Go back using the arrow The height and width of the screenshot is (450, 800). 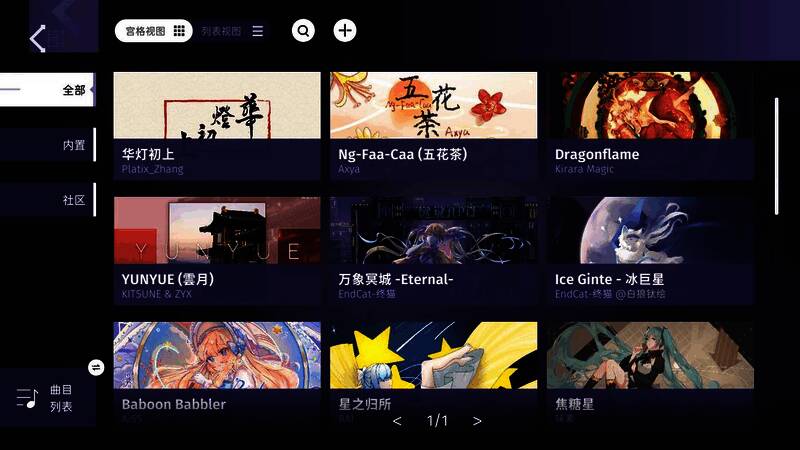[38, 39]
